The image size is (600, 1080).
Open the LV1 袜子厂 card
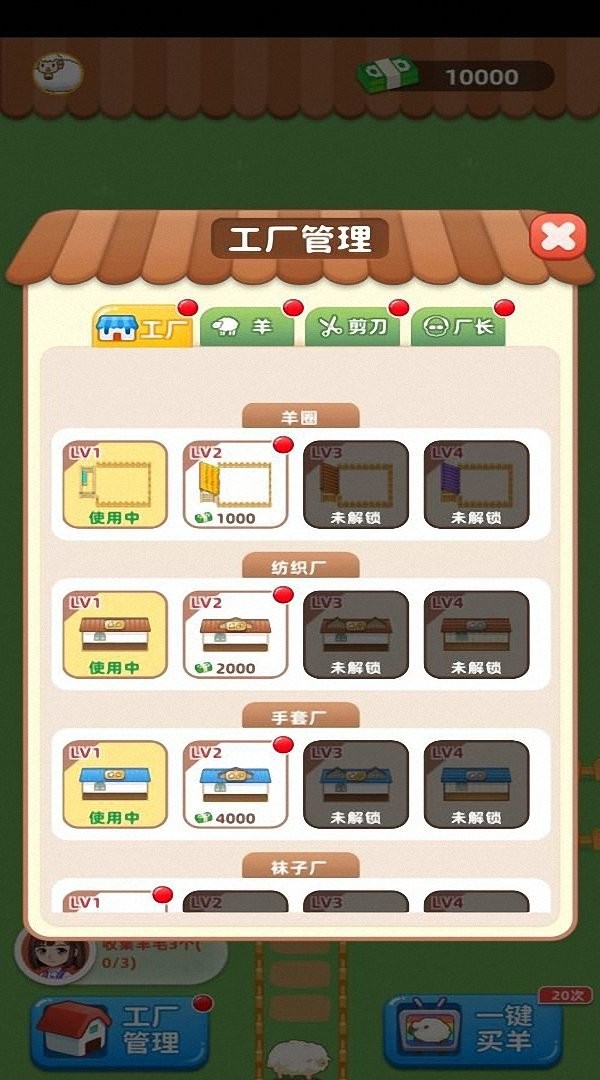[115, 902]
